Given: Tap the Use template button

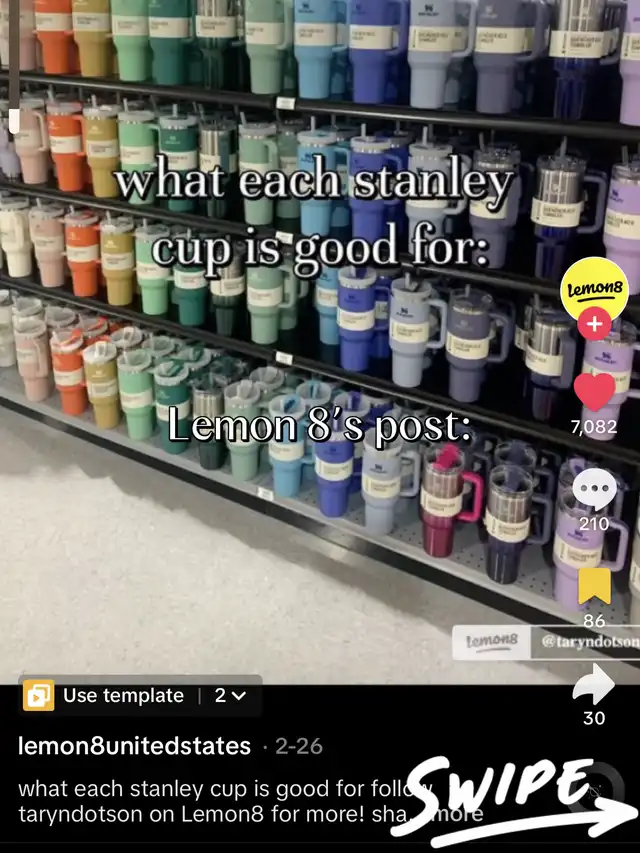Looking at the screenshot, I should (103, 695).
